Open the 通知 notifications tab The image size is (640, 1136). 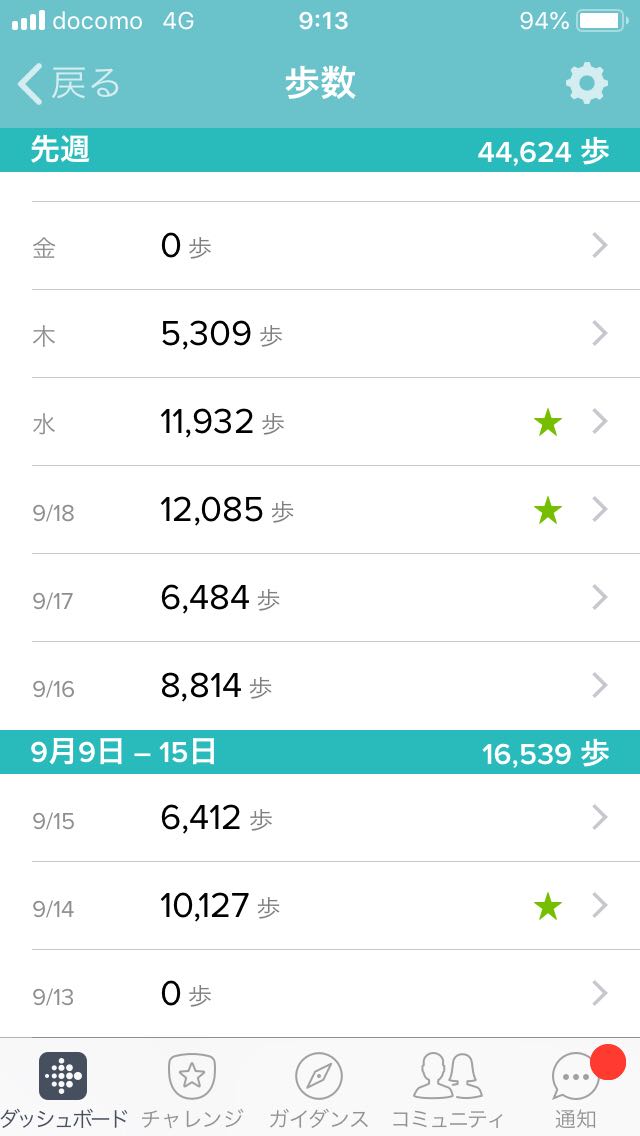(576, 1088)
